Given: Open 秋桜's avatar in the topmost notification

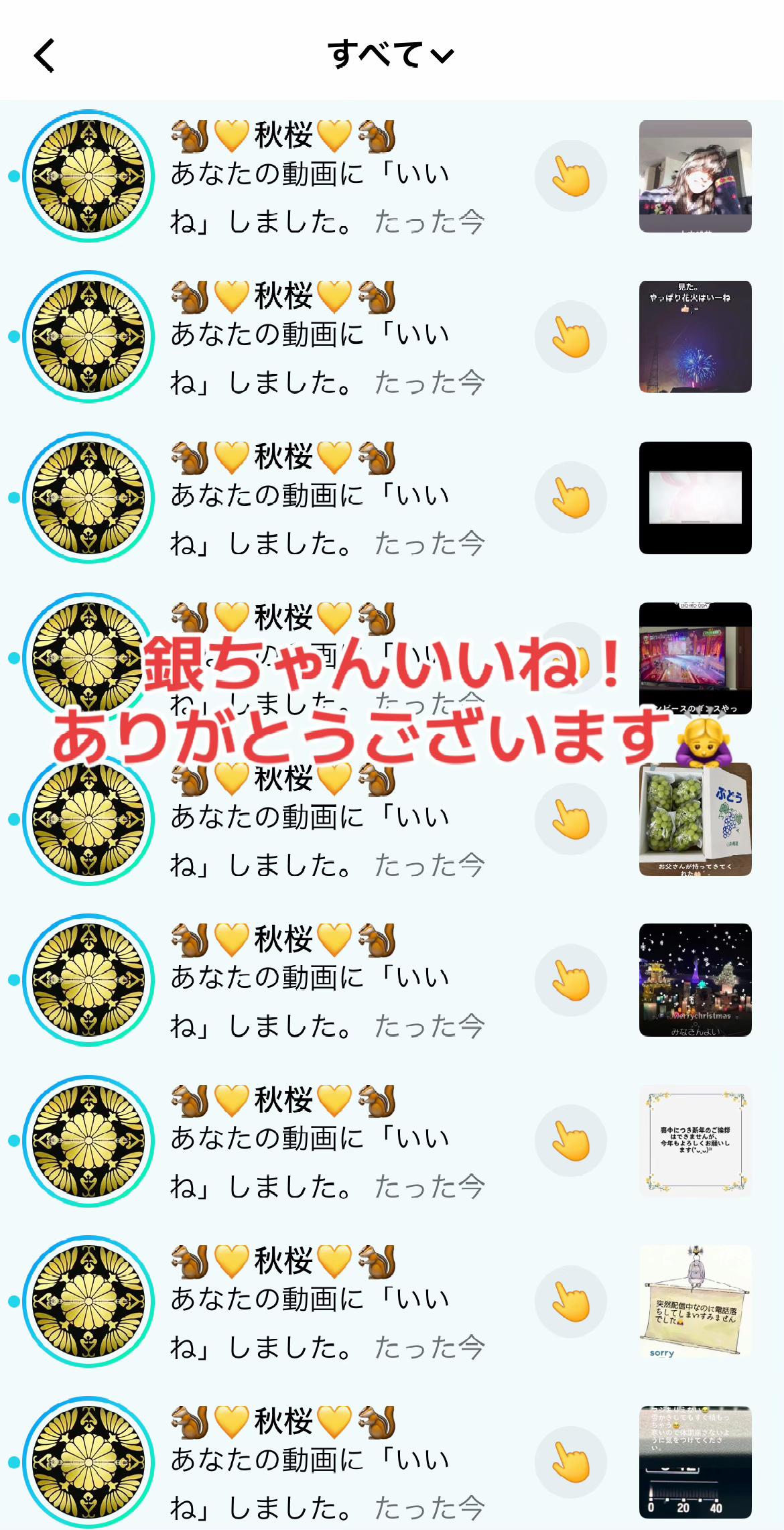Looking at the screenshot, I should 89,176.
